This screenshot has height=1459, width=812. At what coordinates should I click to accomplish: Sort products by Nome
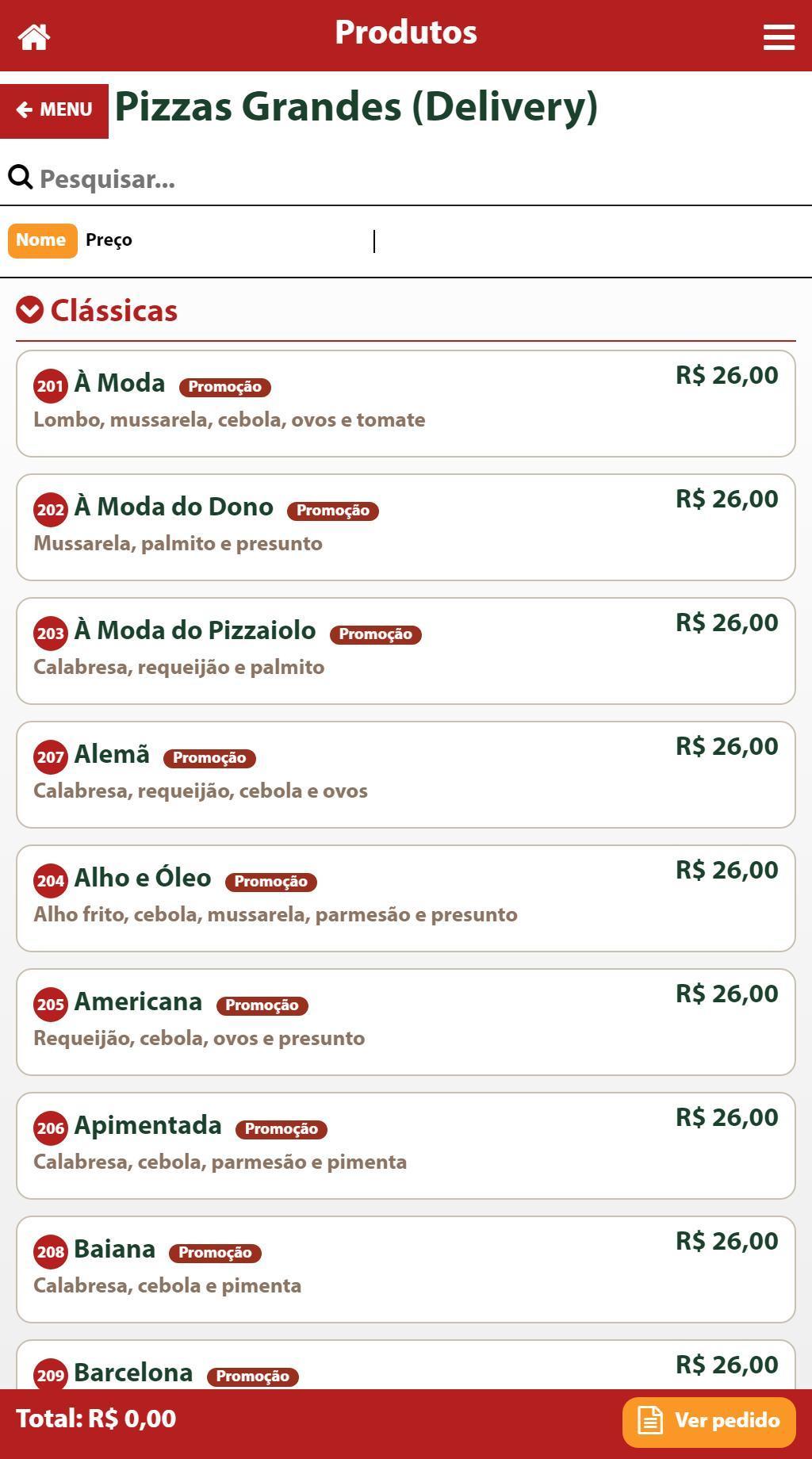[x=42, y=240]
